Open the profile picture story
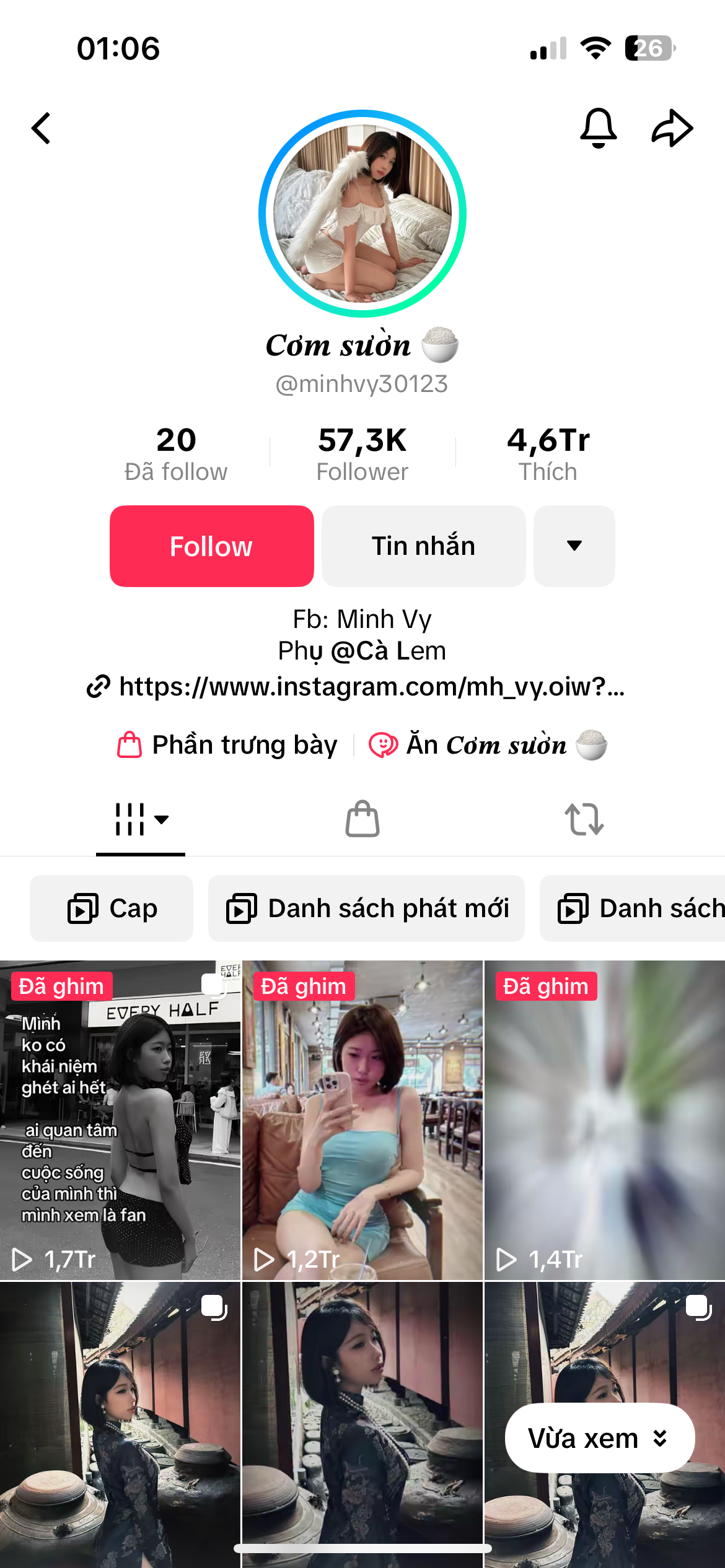The image size is (725, 1568). (x=362, y=214)
